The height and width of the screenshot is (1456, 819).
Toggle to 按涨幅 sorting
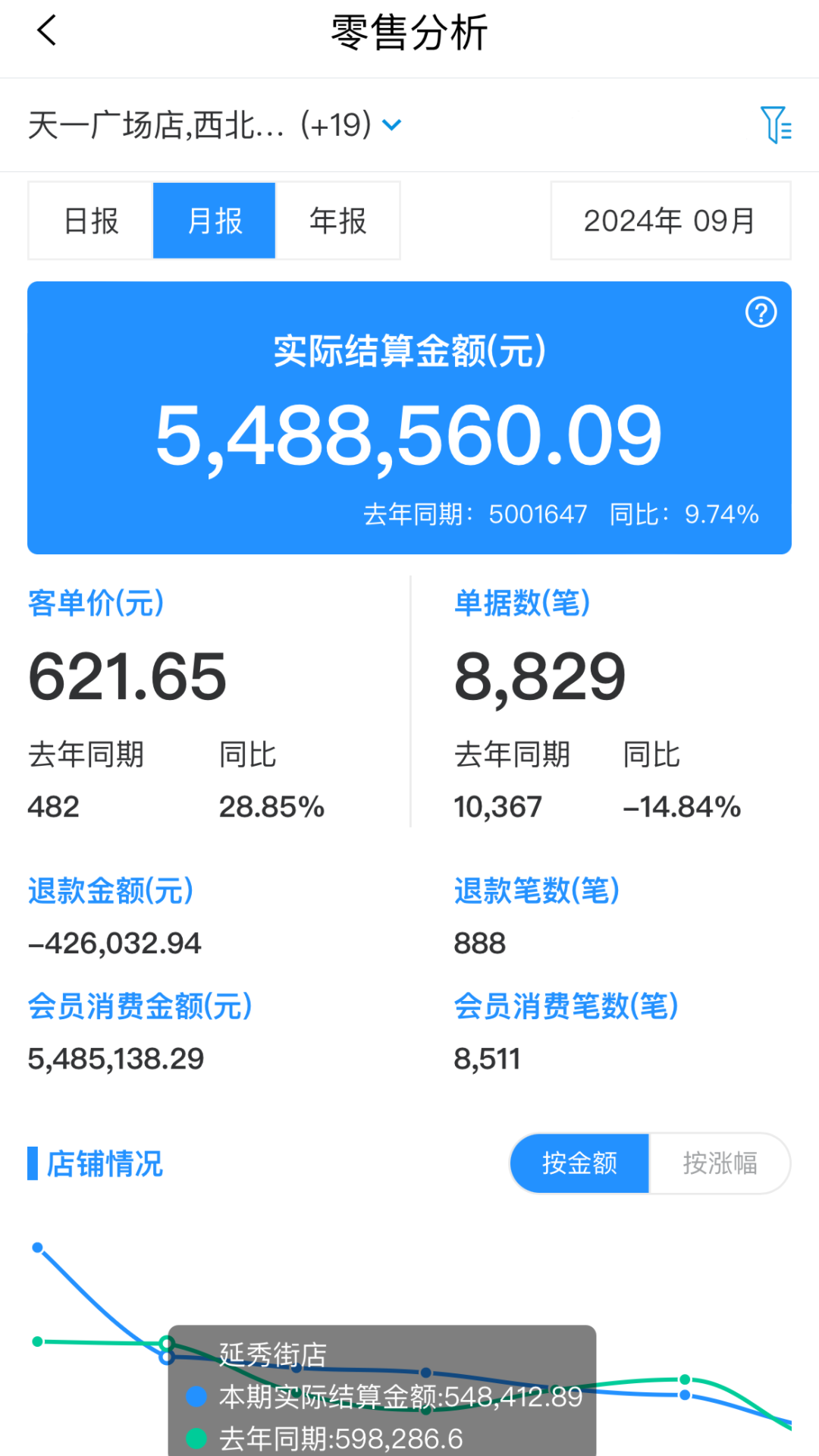[720, 1163]
